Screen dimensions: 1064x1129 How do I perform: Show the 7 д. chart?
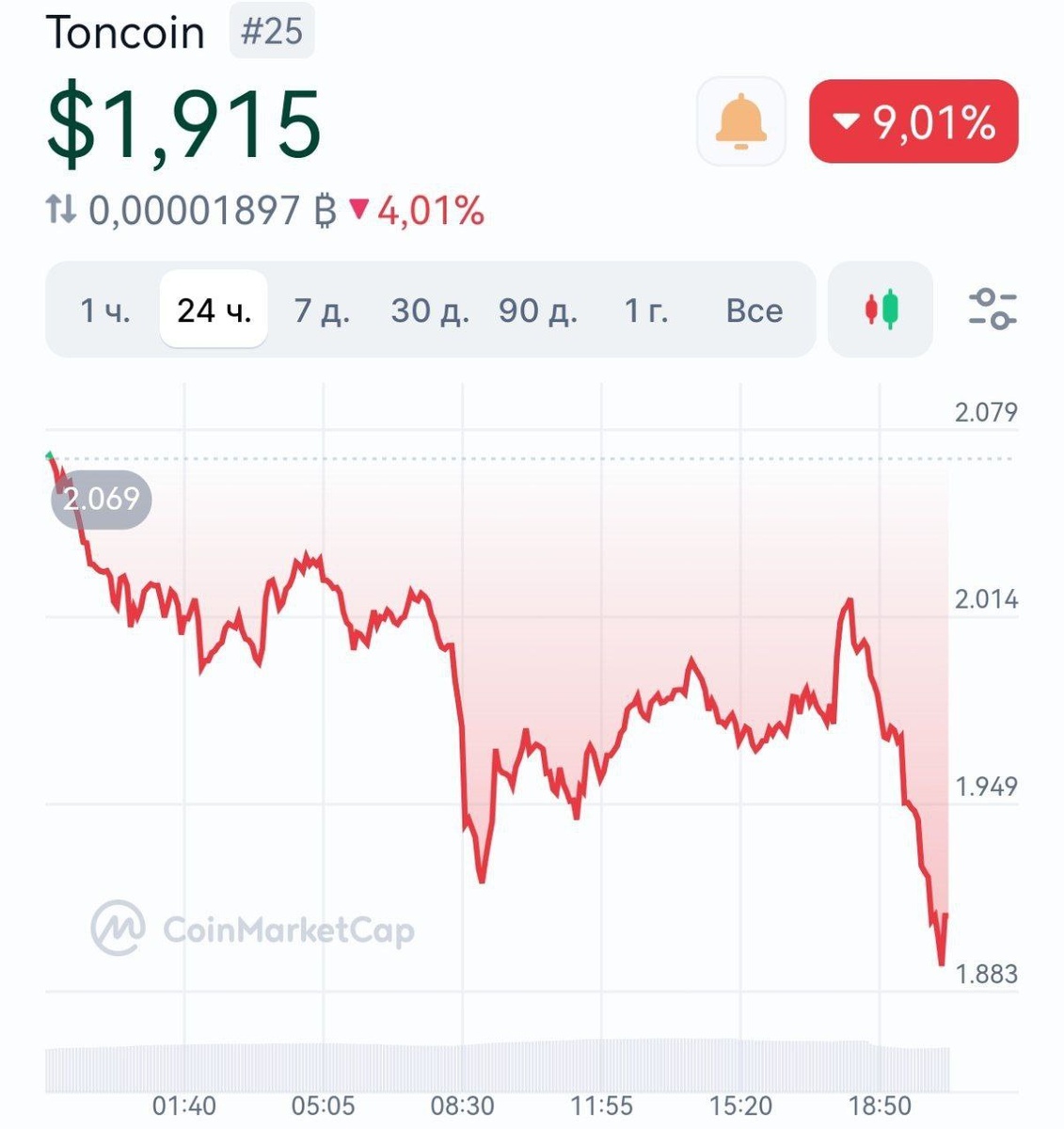(322, 310)
